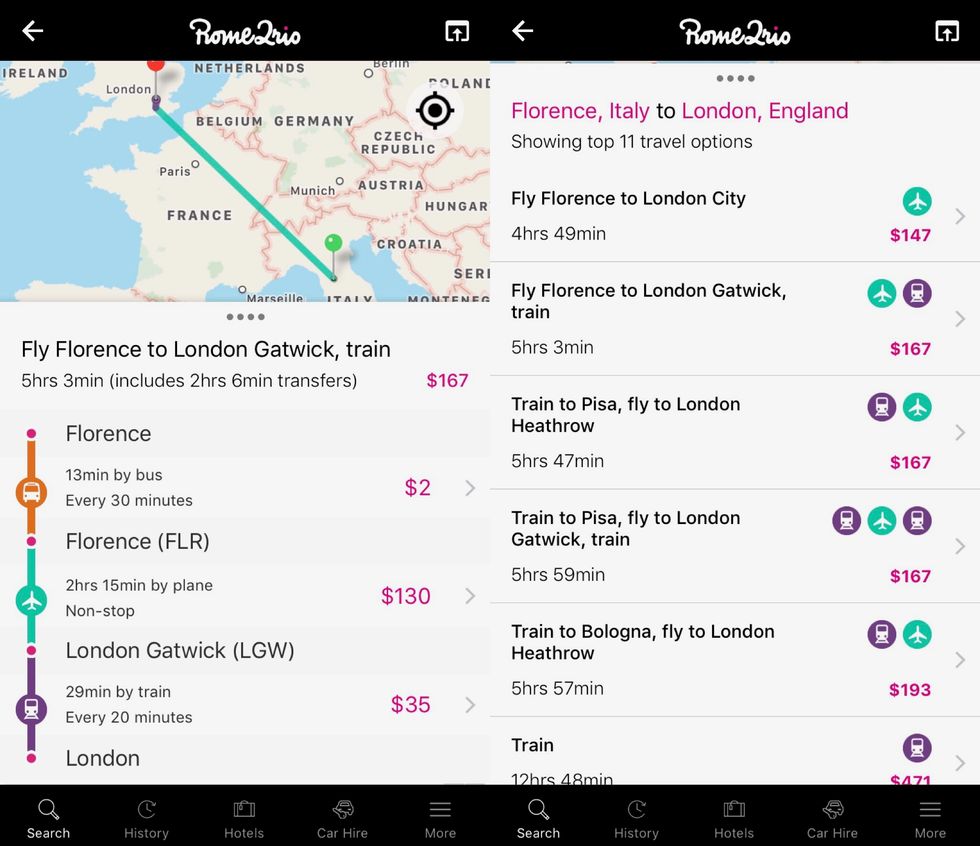
Task: Recenter the map with the location target icon
Action: pyautogui.click(x=435, y=110)
